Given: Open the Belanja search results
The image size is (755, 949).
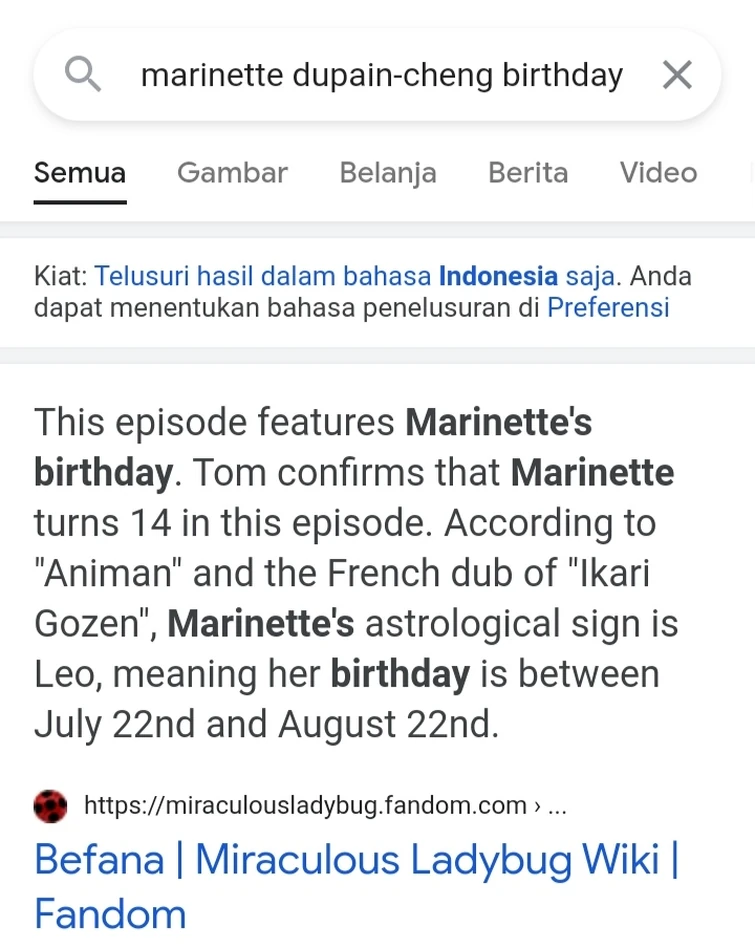Looking at the screenshot, I should (x=388, y=172).
